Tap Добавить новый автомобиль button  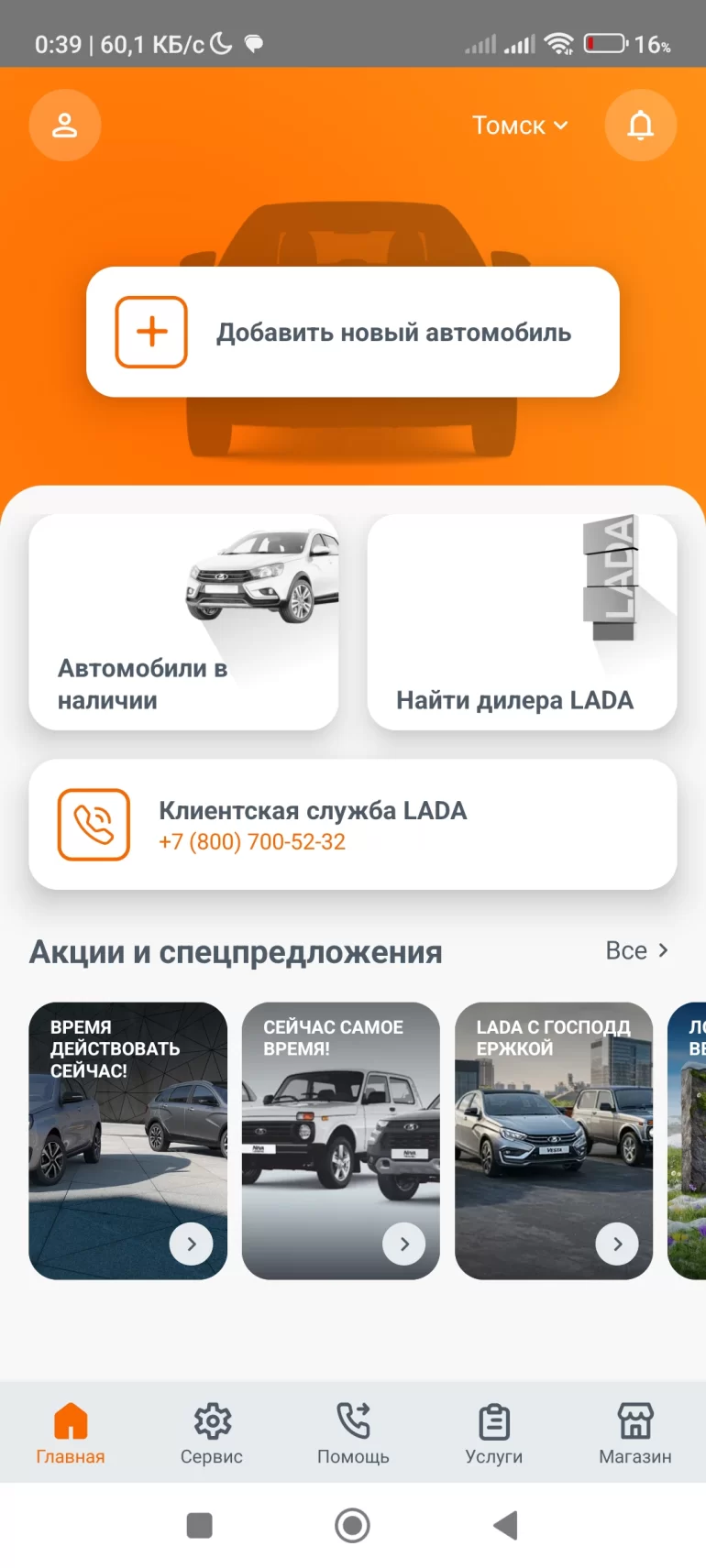353,332
